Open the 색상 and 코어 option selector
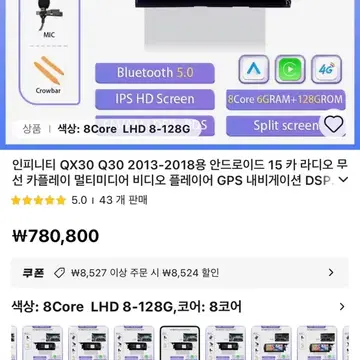Screen dimensions: 360x360 pos(180,307)
